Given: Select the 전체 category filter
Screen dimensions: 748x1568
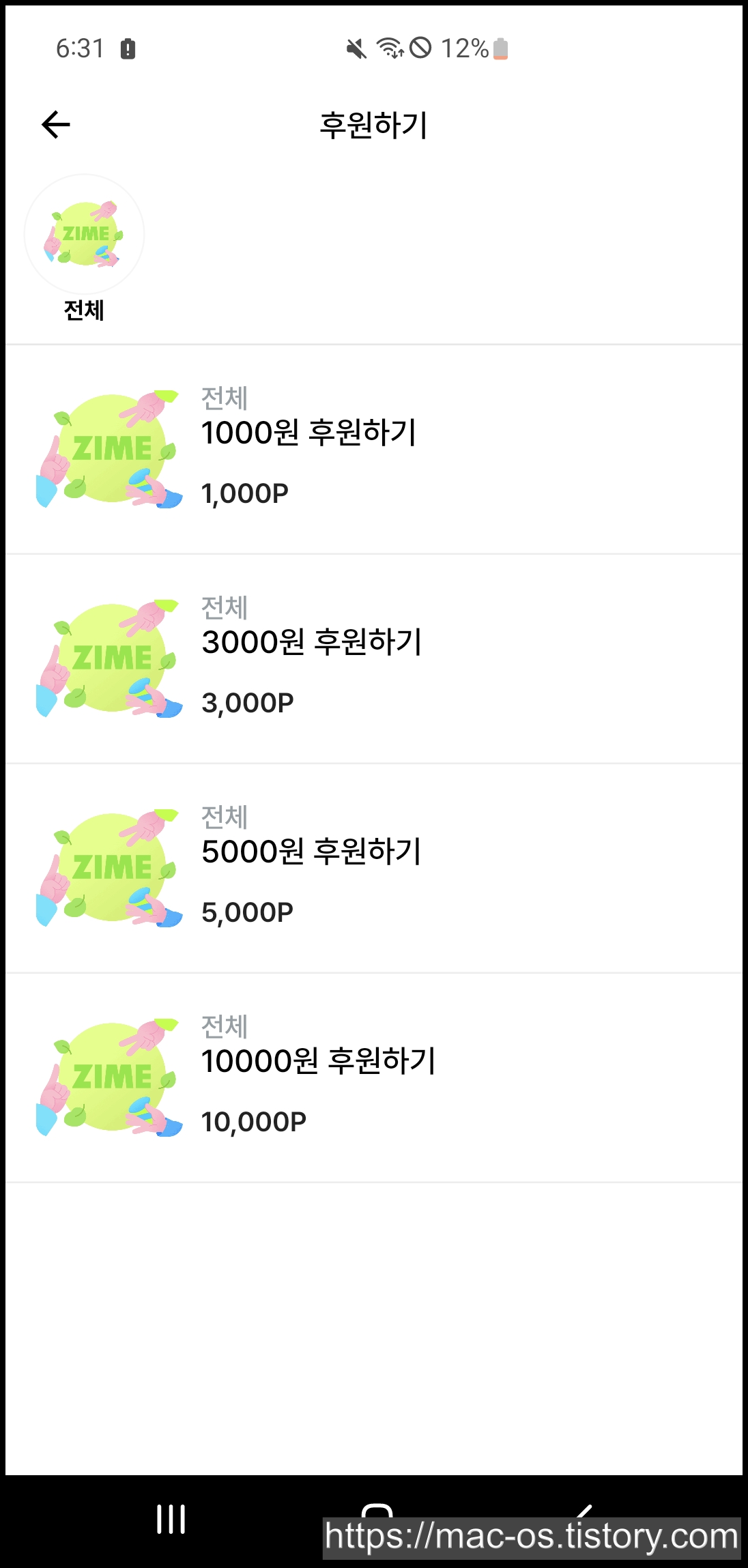Looking at the screenshot, I should pyautogui.click(x=84, y=235).
